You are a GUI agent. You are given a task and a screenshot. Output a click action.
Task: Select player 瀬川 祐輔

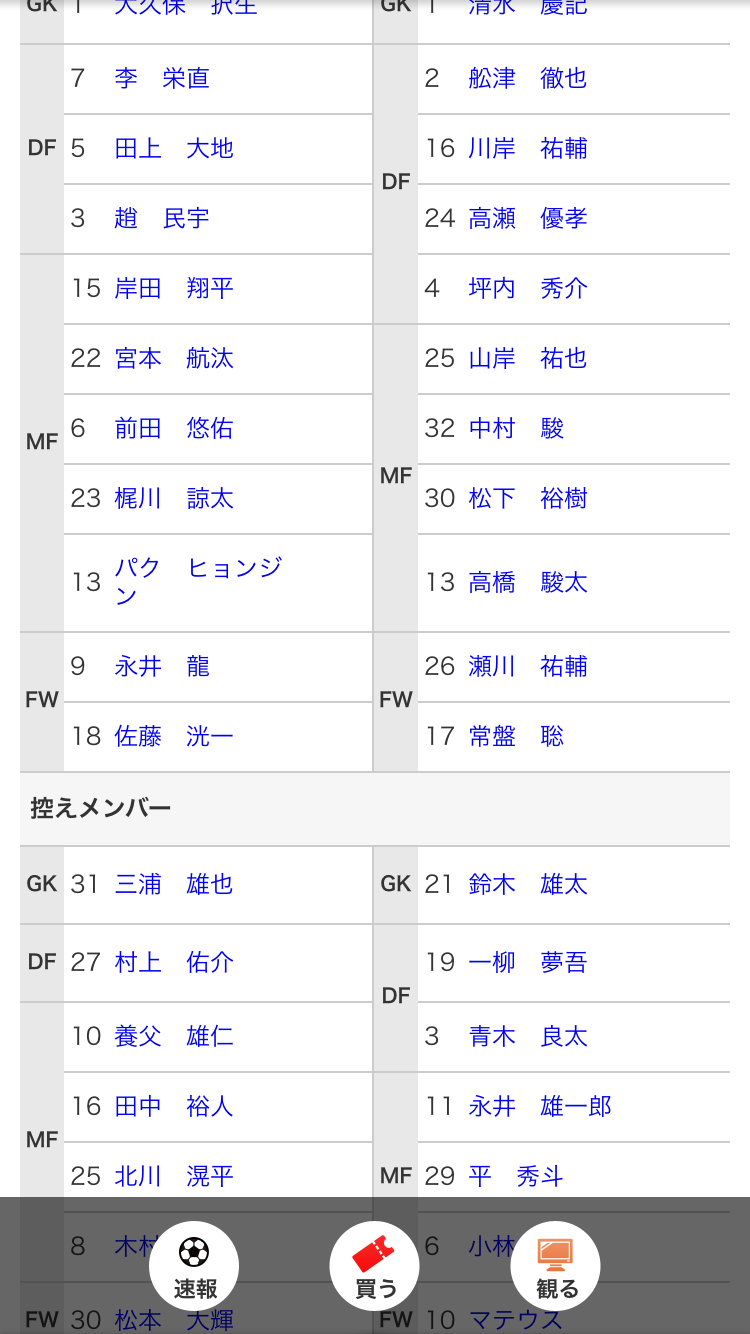(528, 666)
